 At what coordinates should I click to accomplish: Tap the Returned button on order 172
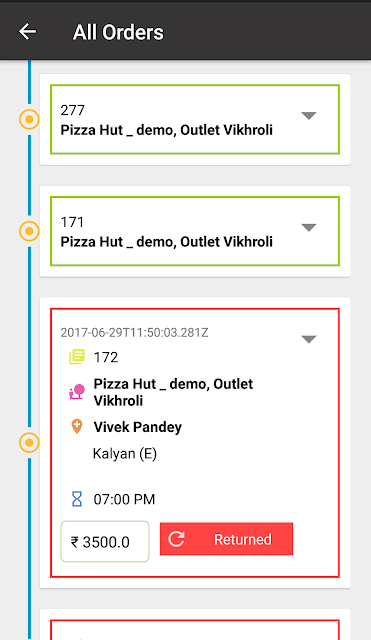227,539
